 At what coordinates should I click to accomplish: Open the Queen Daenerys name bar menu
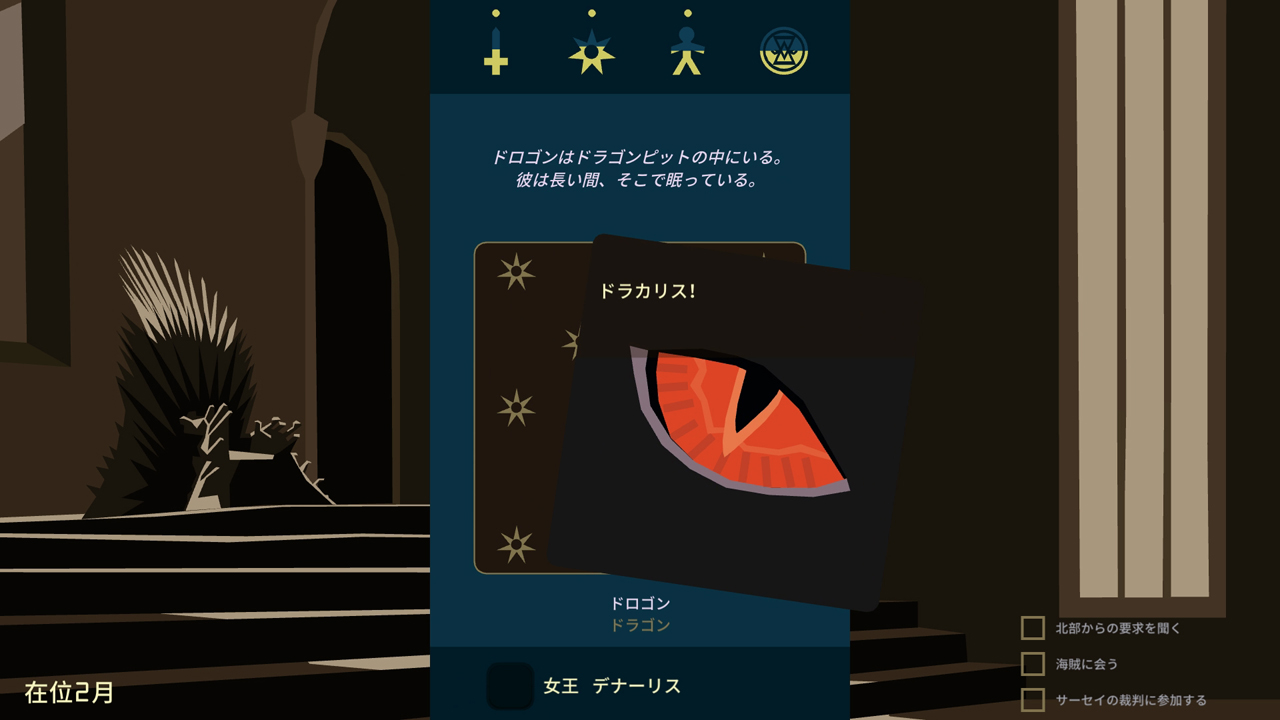click(x=612, y=686)
